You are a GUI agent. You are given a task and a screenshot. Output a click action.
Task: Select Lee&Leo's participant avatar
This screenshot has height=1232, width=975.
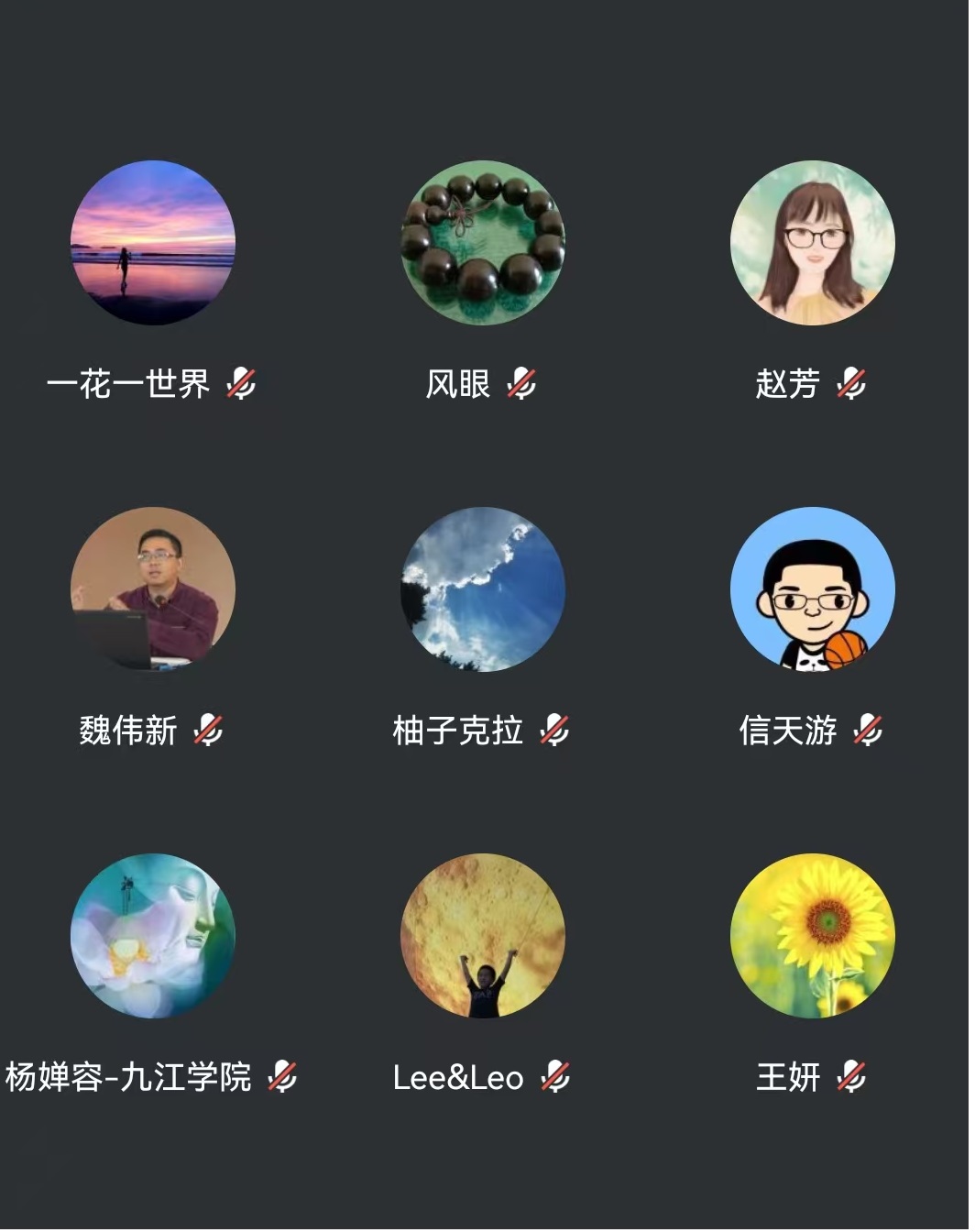(x=483, y=936)
